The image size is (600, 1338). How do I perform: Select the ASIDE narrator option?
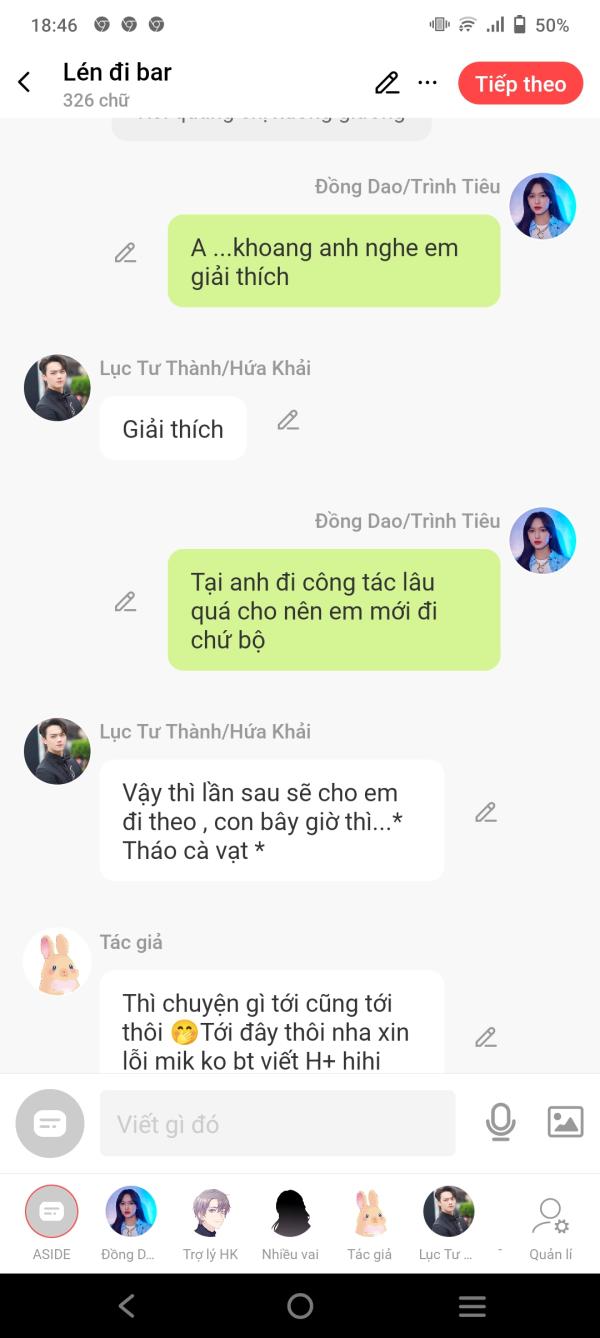coord(51,1223)
